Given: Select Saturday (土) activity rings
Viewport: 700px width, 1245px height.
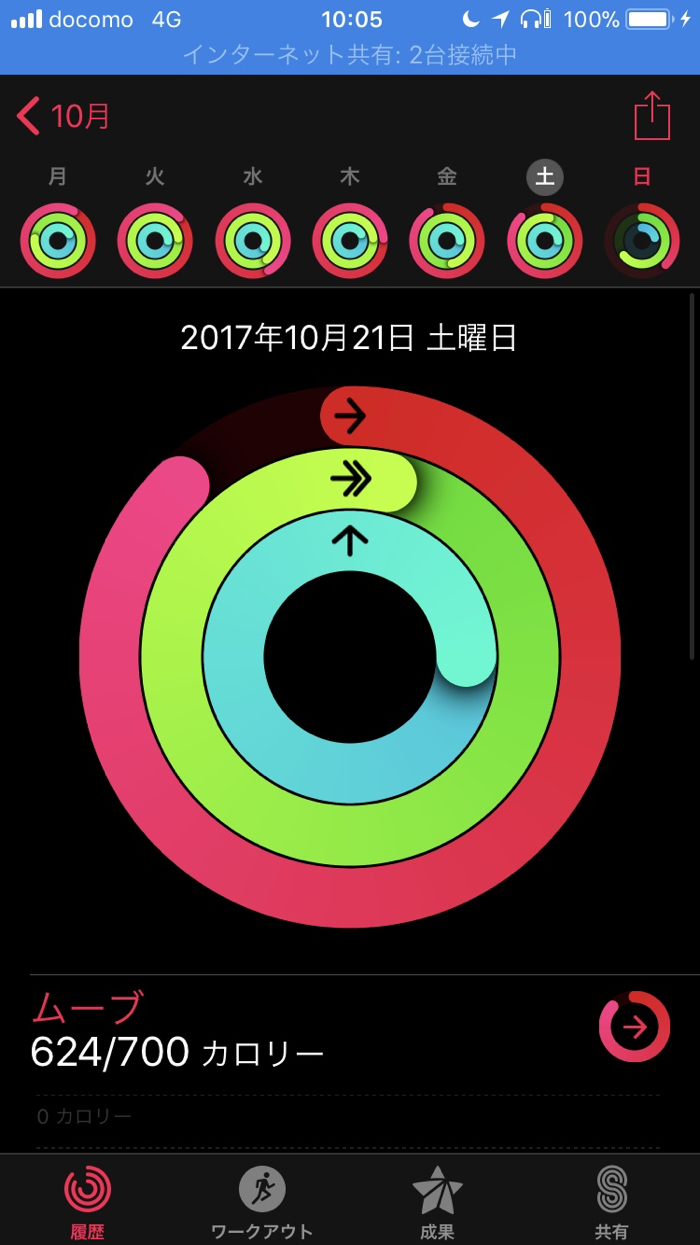Looking at the screenshot, I should click(x=545, y=241).
